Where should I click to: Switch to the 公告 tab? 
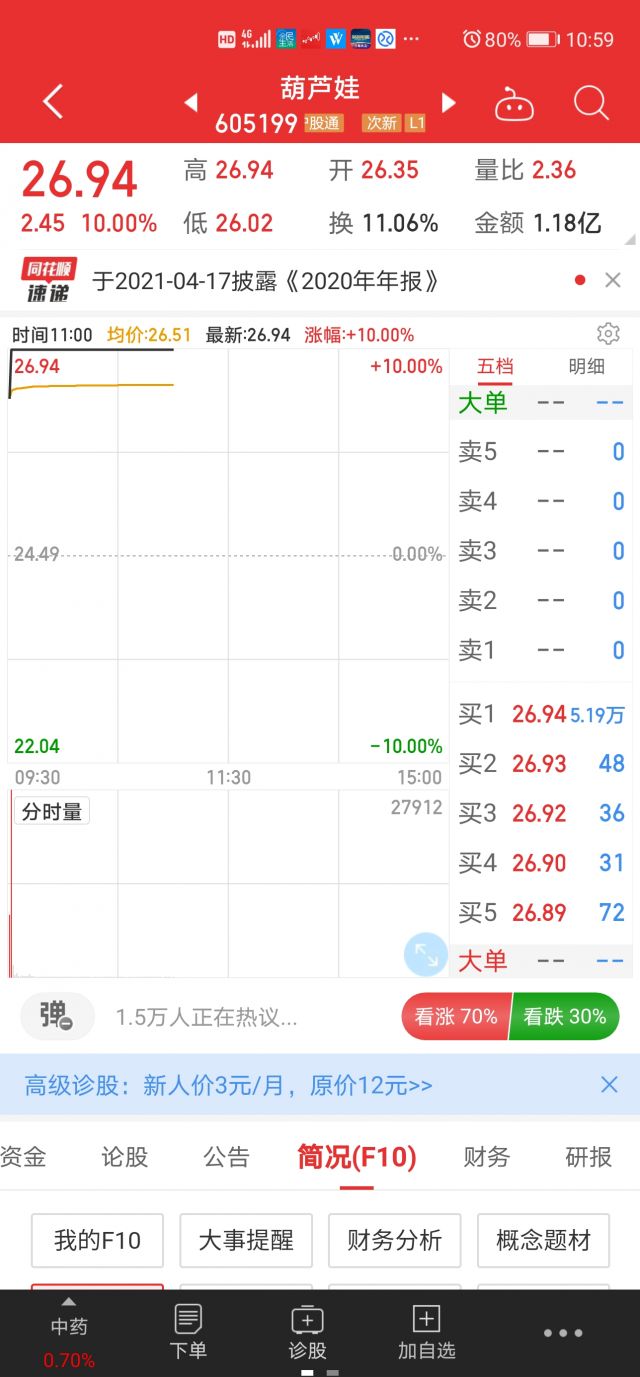[x=227, y=1157]
